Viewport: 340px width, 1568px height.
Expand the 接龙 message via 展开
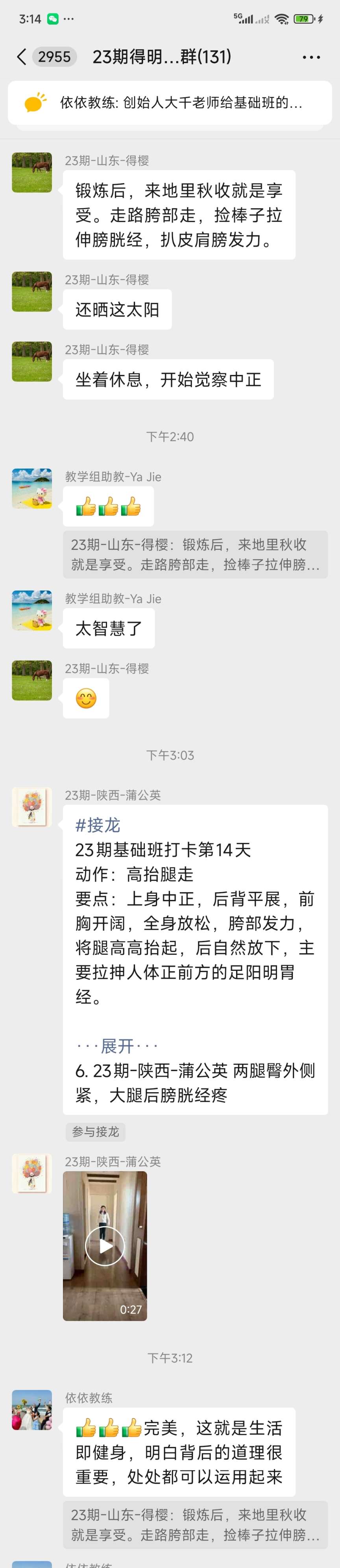pos(117,1046)
